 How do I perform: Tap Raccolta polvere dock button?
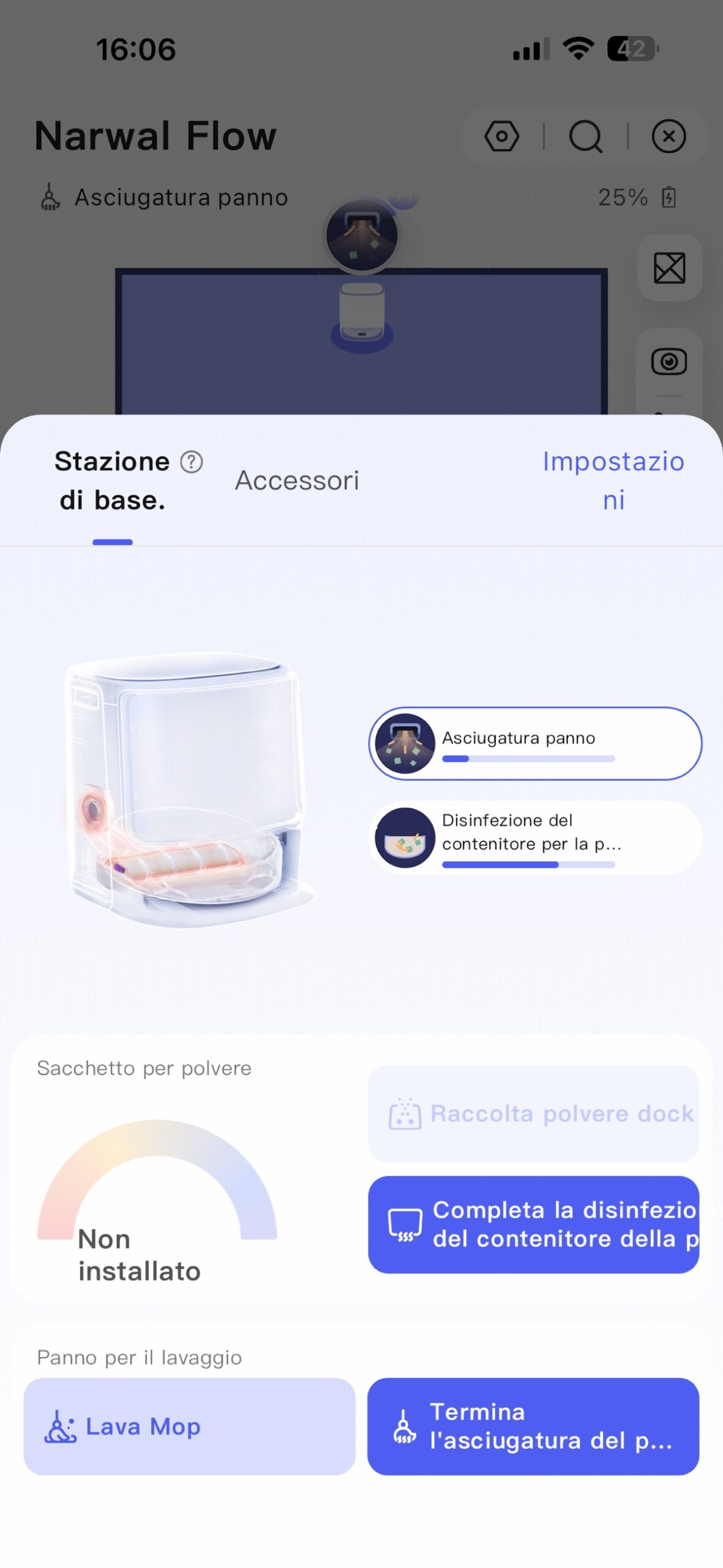coord(533,1113)
